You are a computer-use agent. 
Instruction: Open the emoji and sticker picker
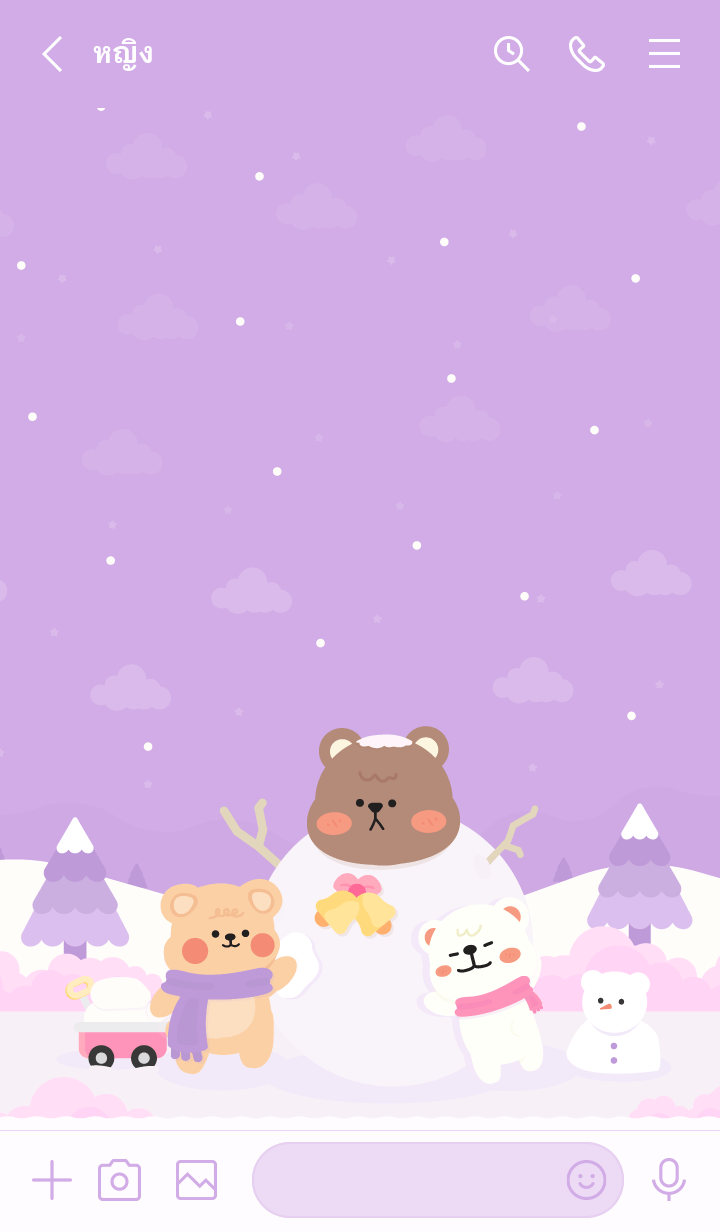click(x=586, y=1180)
